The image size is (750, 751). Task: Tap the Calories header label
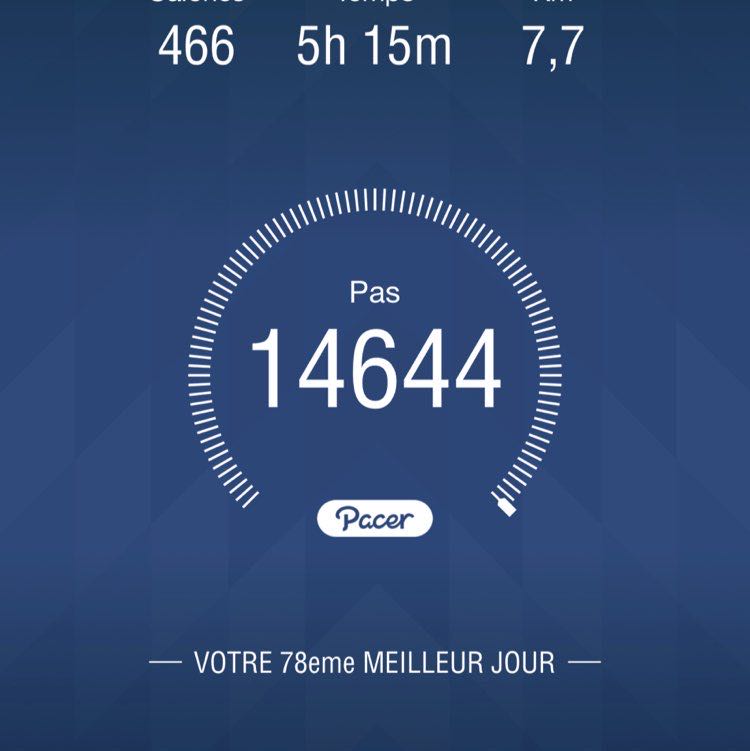[196, 5]
